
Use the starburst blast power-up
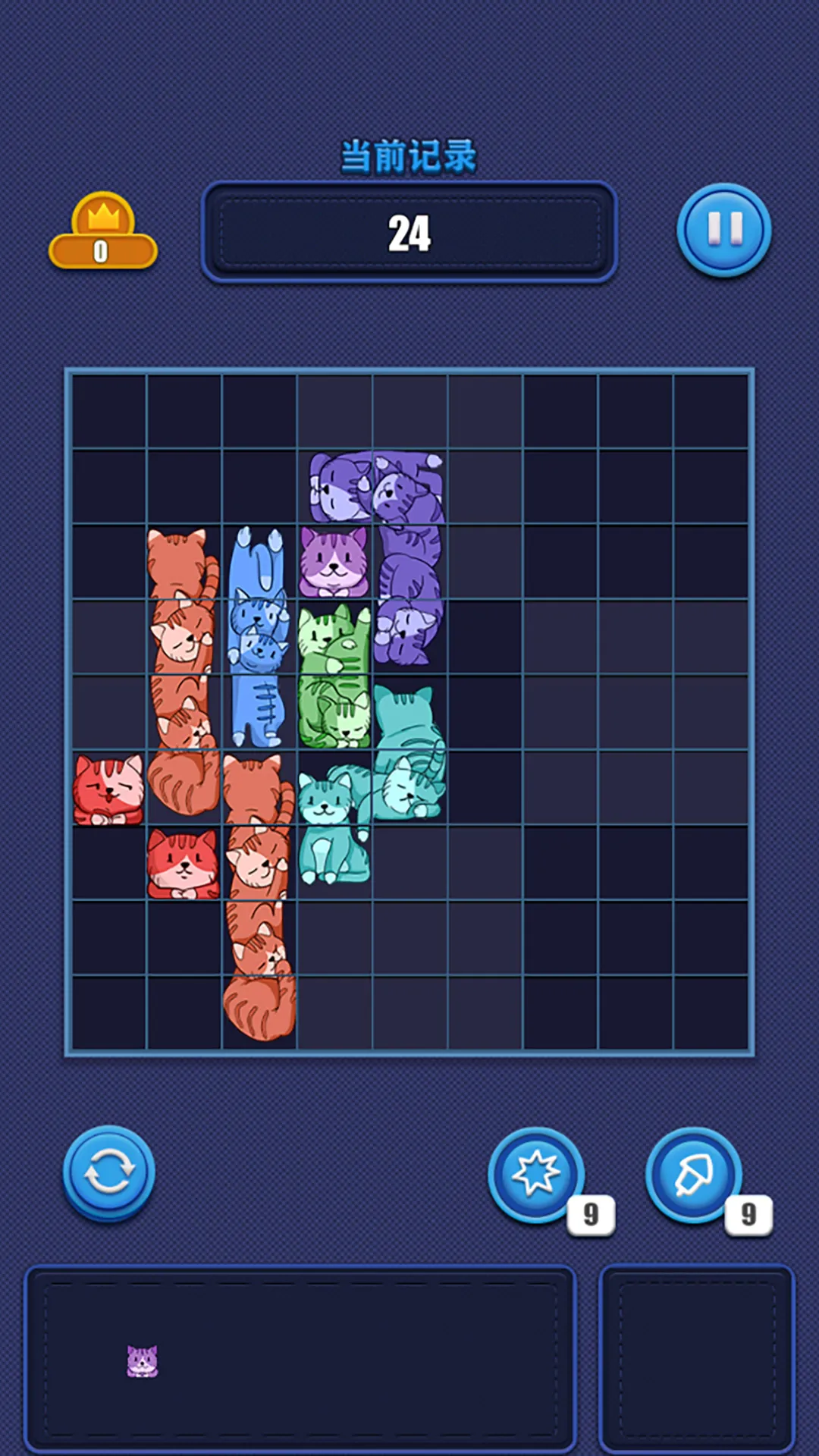click(x=536, y=1174)
